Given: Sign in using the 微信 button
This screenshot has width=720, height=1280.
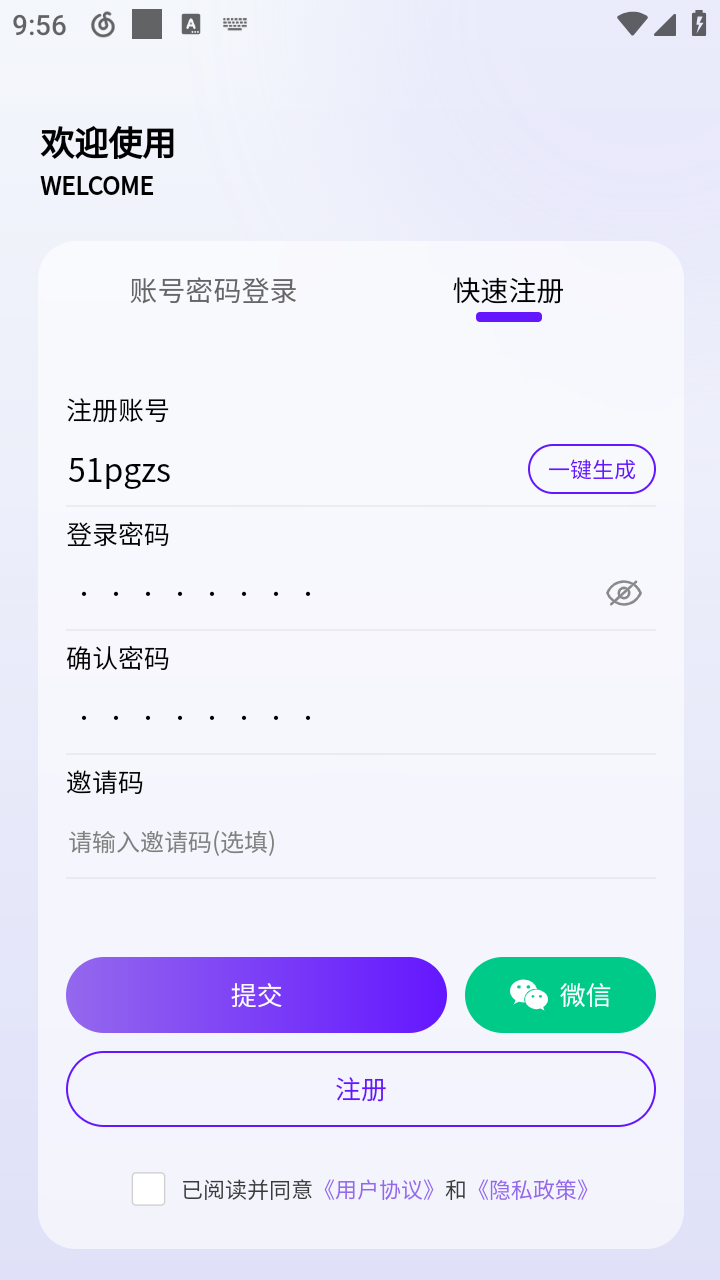Looking at the screenshot, I should click(560, 995).
